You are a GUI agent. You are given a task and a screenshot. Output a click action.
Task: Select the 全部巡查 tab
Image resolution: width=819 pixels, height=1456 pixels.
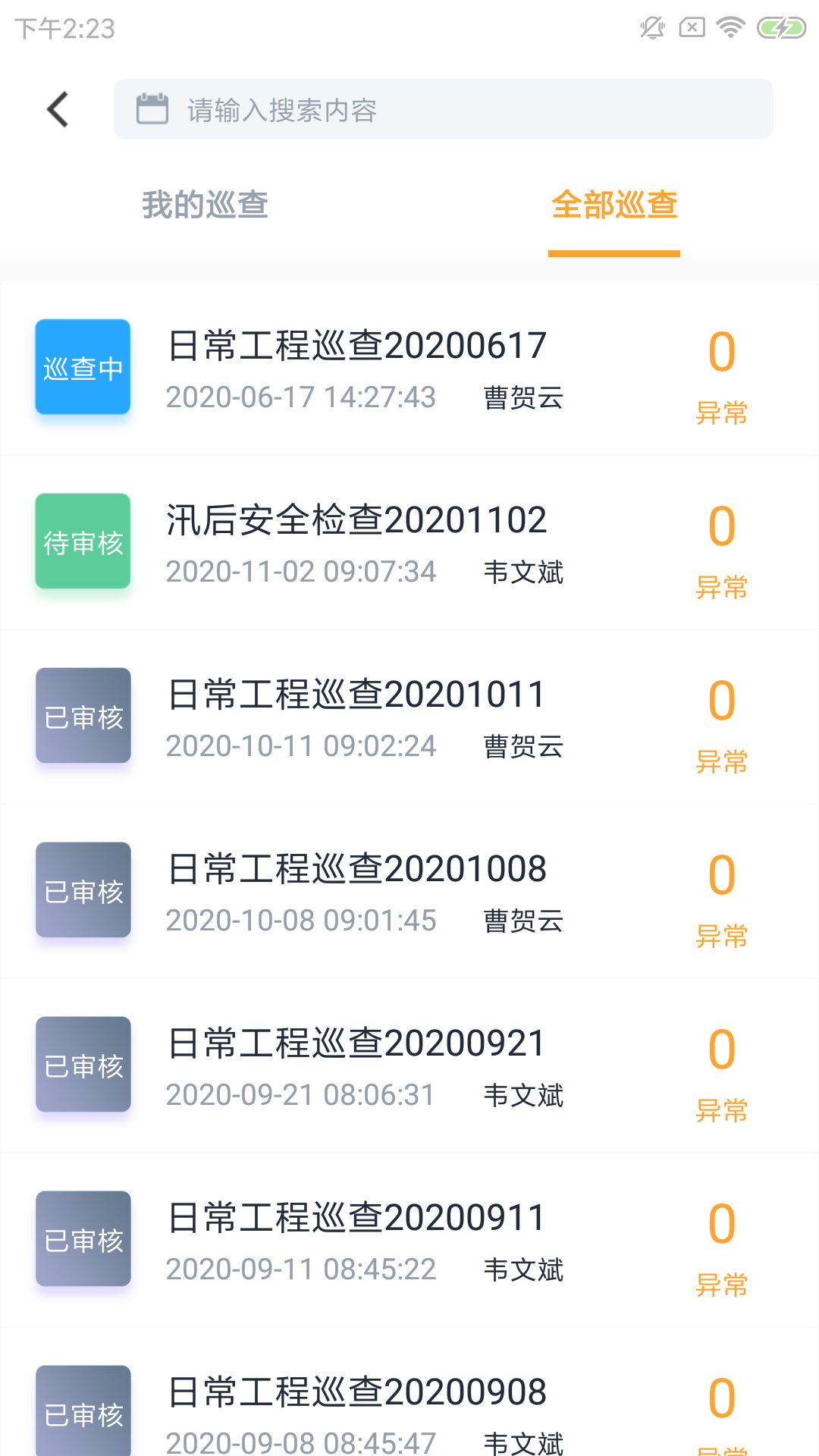(614, 205)
